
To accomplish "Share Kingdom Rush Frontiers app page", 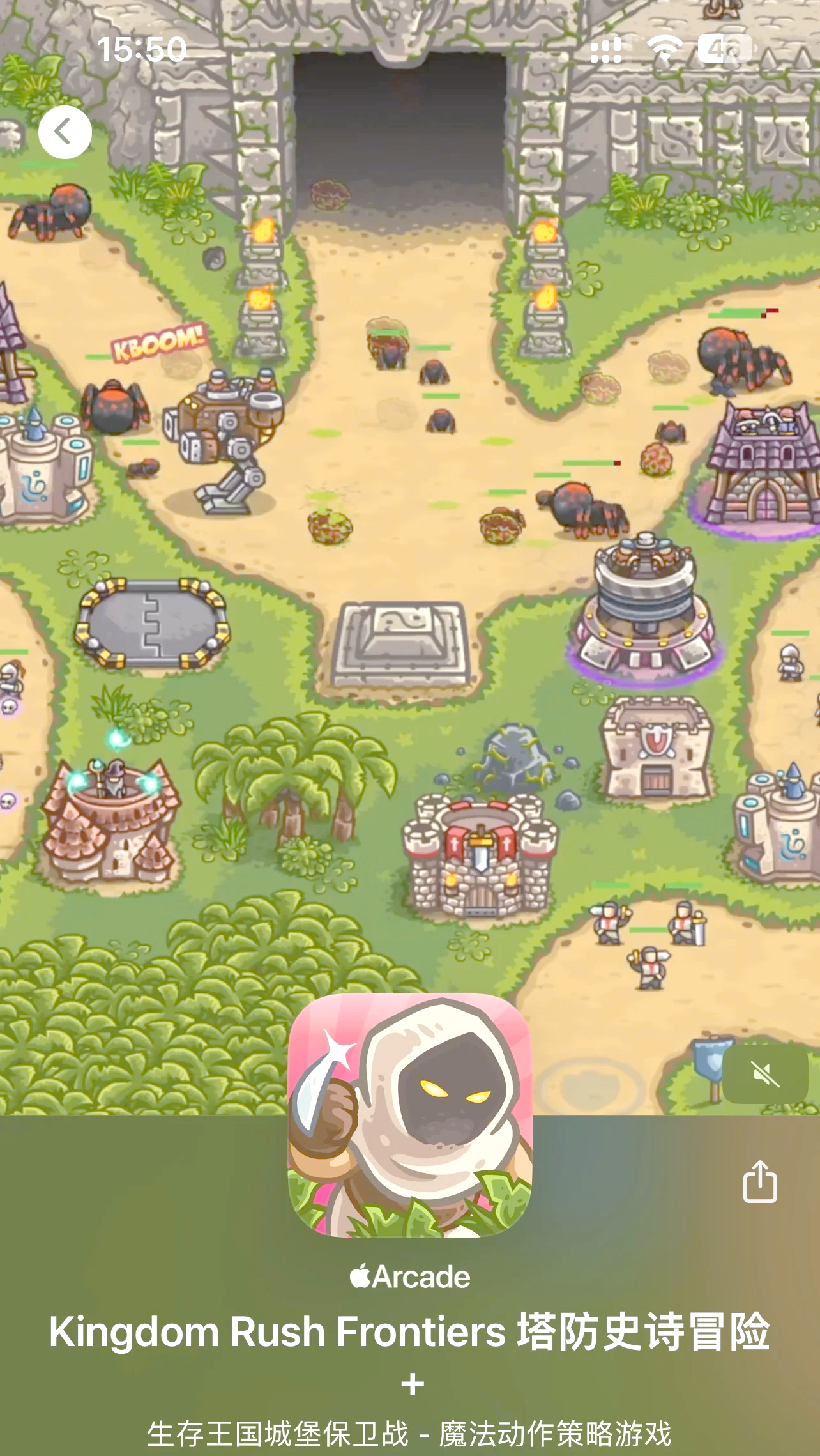I will (760, 1182).
